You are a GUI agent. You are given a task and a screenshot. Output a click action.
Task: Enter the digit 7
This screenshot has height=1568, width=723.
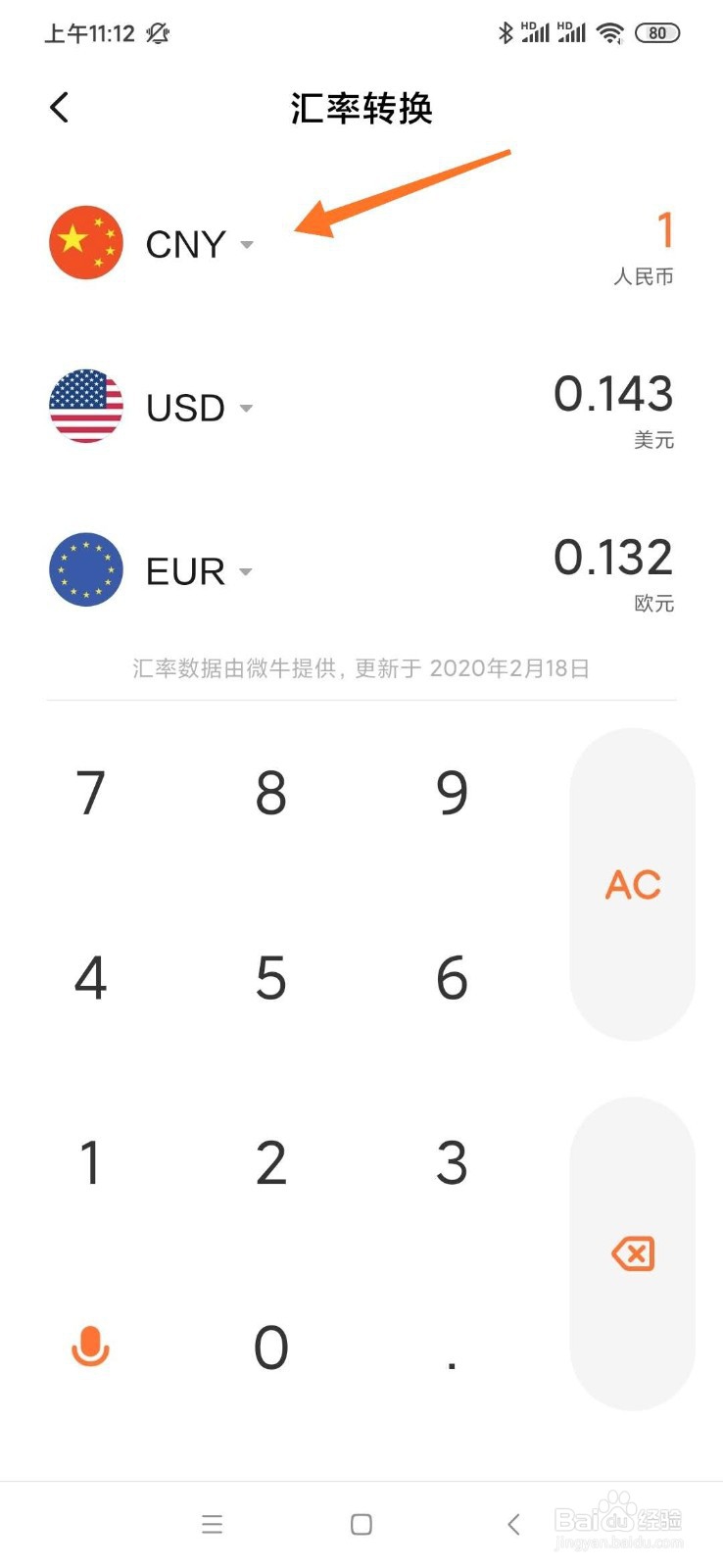pos(90,792)
